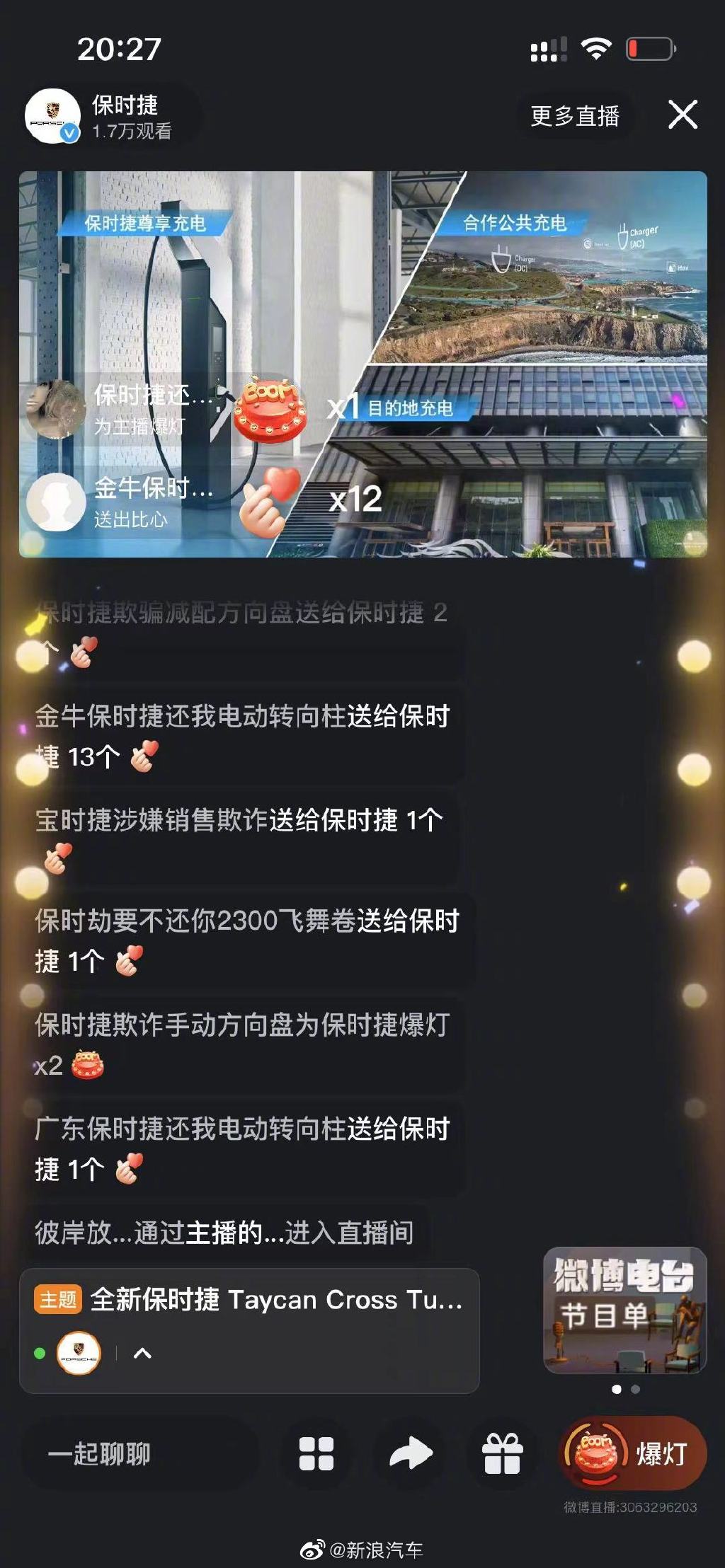Tap the 爆灯 button
Image resolution: width=725 pixels, height=1568 pixels.
pyautogui.click(x=632, y=1453)
